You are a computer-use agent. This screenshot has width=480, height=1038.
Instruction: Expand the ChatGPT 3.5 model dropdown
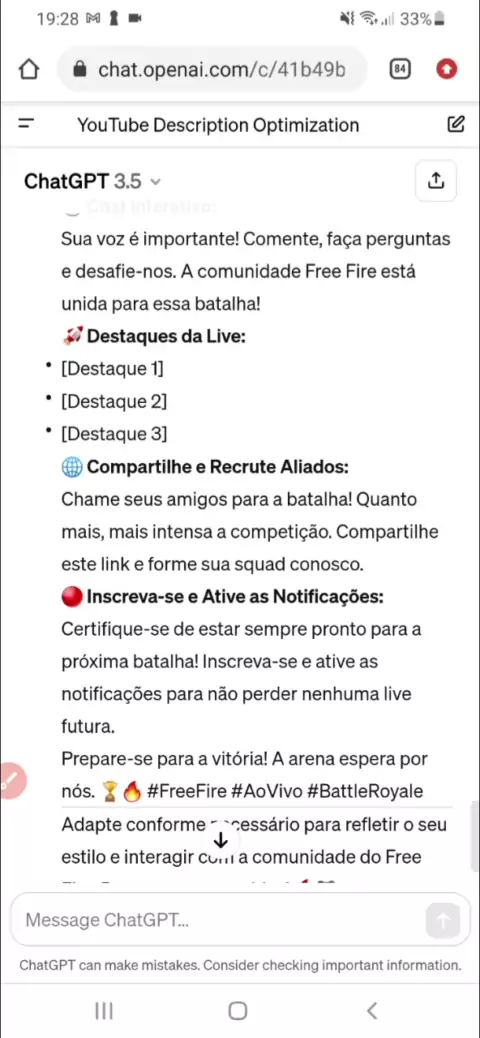92,181
